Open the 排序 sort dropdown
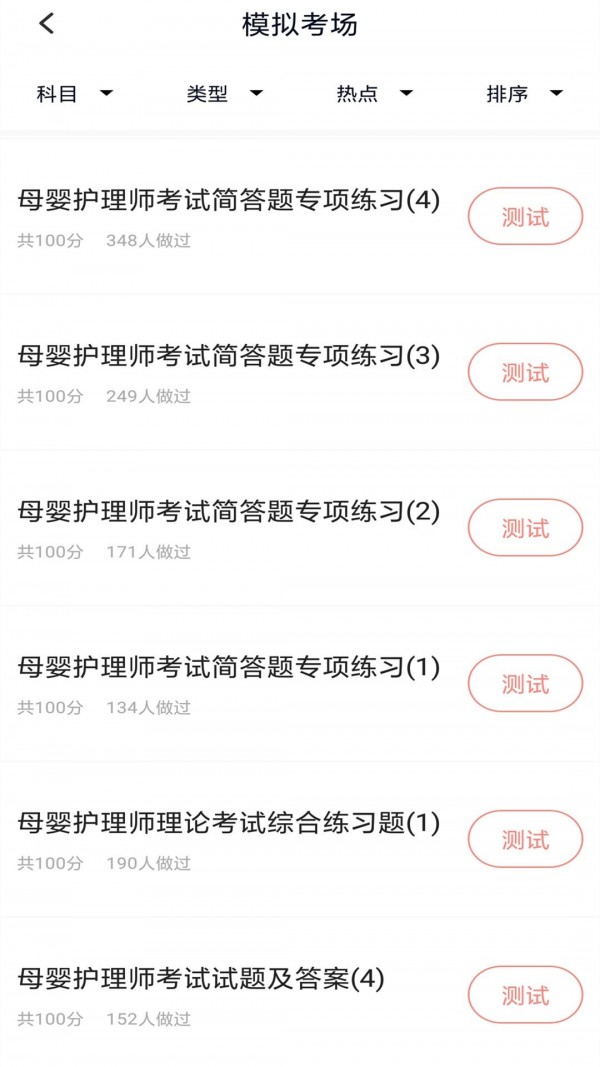Viewport: 600px width, 1067px height. pos(525,94)
